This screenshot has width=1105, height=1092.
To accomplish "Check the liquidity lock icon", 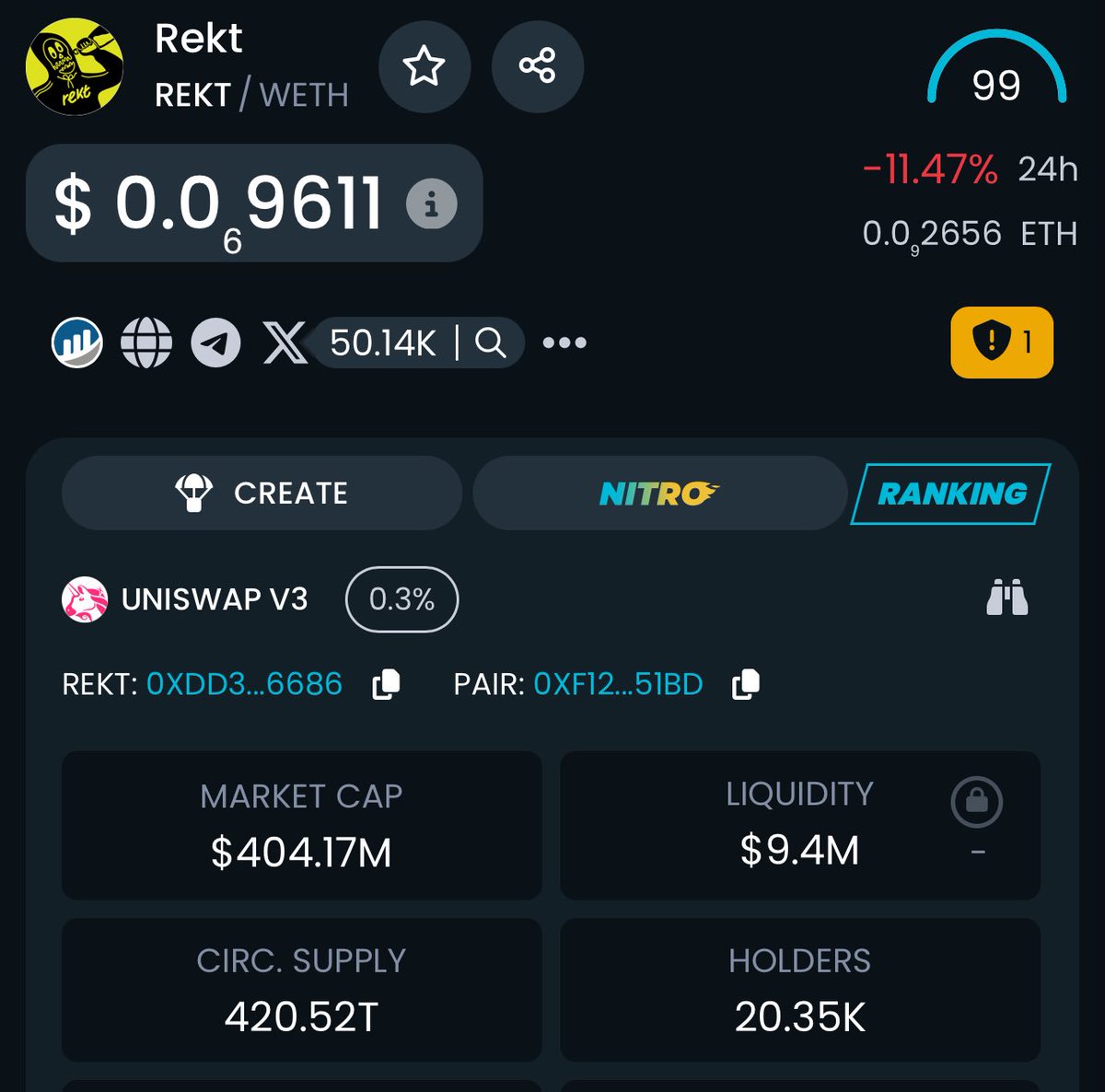I will pyautogui.click(x=976, y=801).
